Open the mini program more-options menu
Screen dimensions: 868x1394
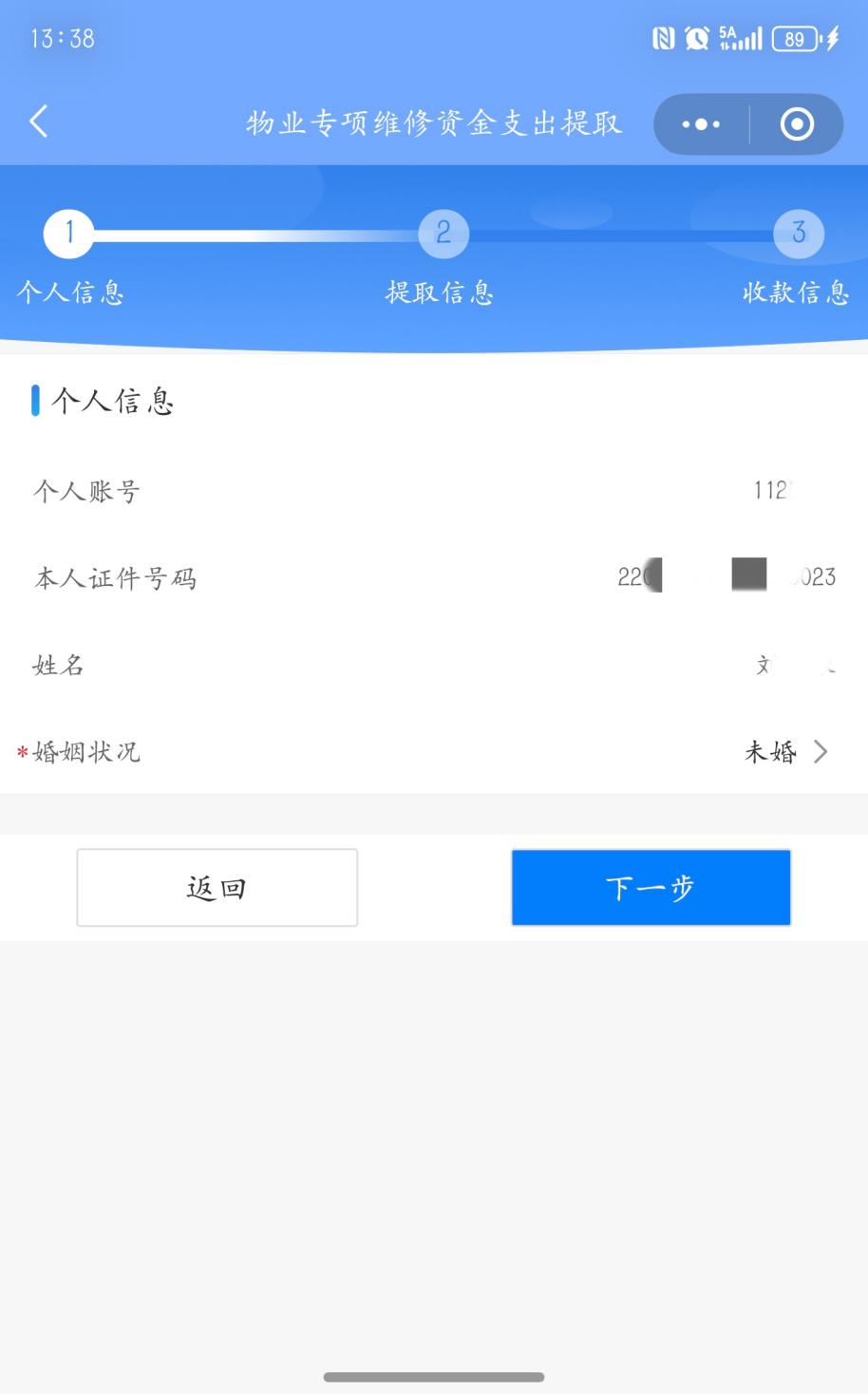click(701, 124)
